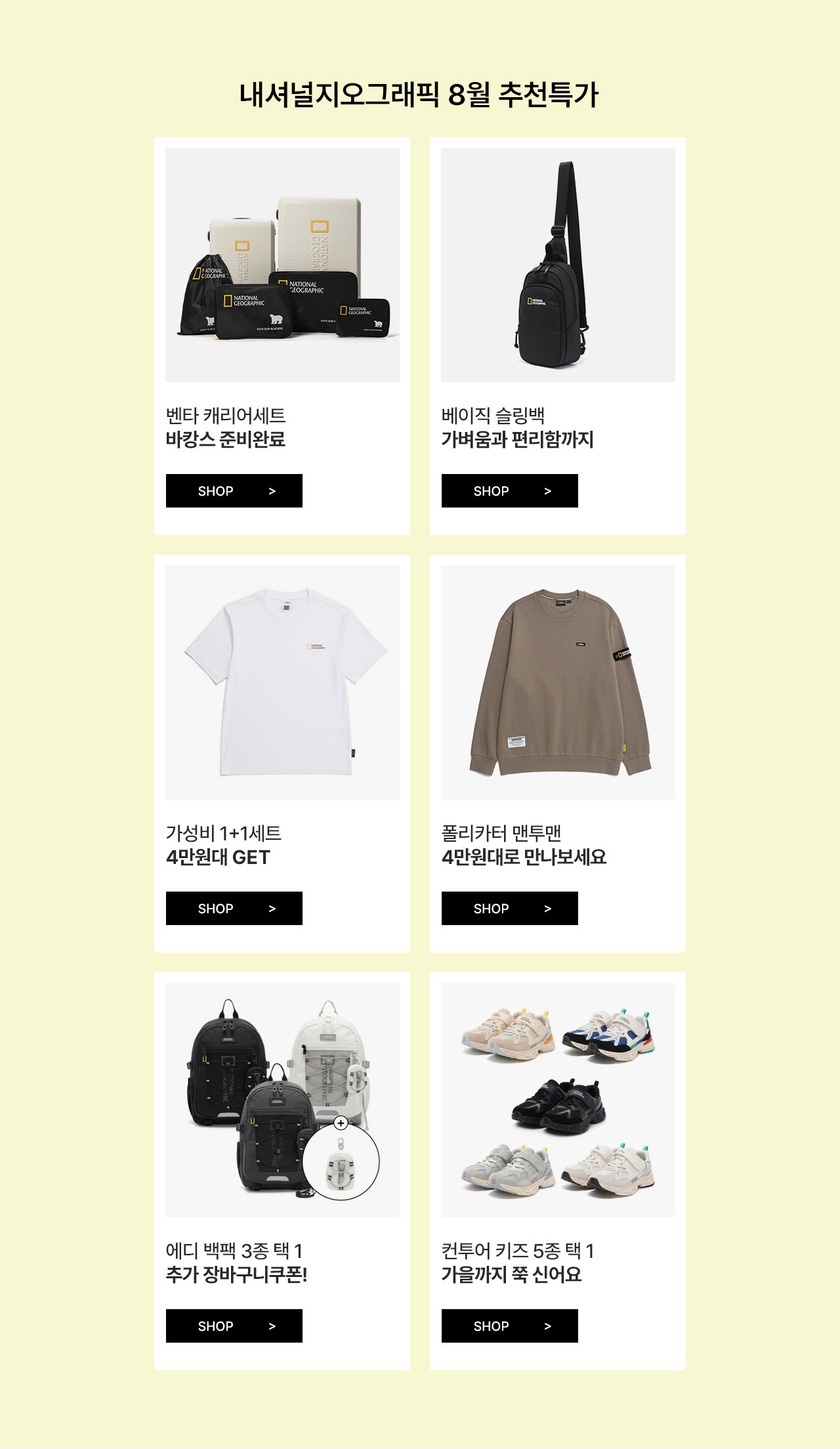Tap SHOP under 가성비 1+1세트
This screenshot has height=1449, width=840.
pos(234,908)
